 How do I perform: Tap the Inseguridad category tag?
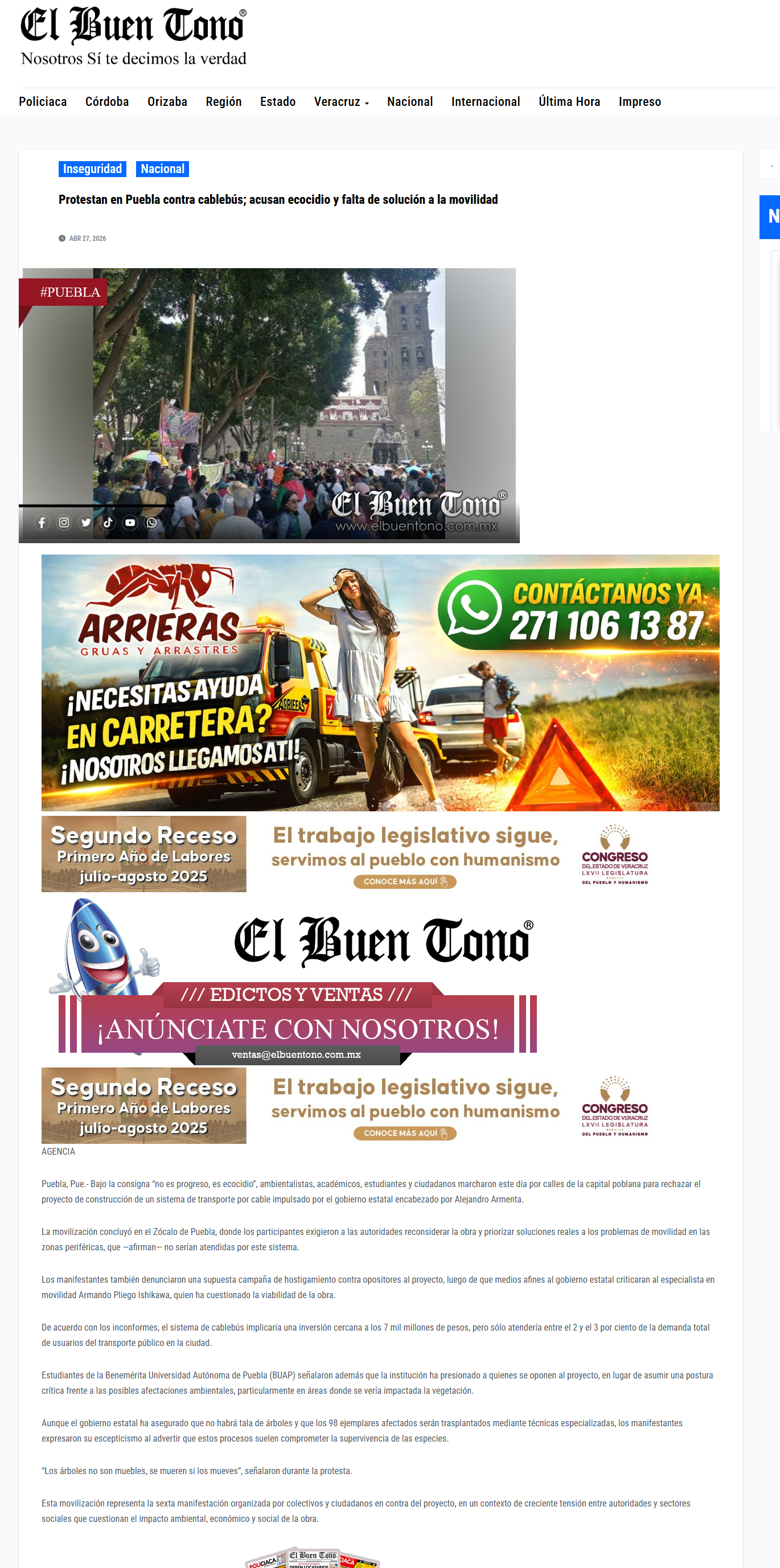point(93,169)
